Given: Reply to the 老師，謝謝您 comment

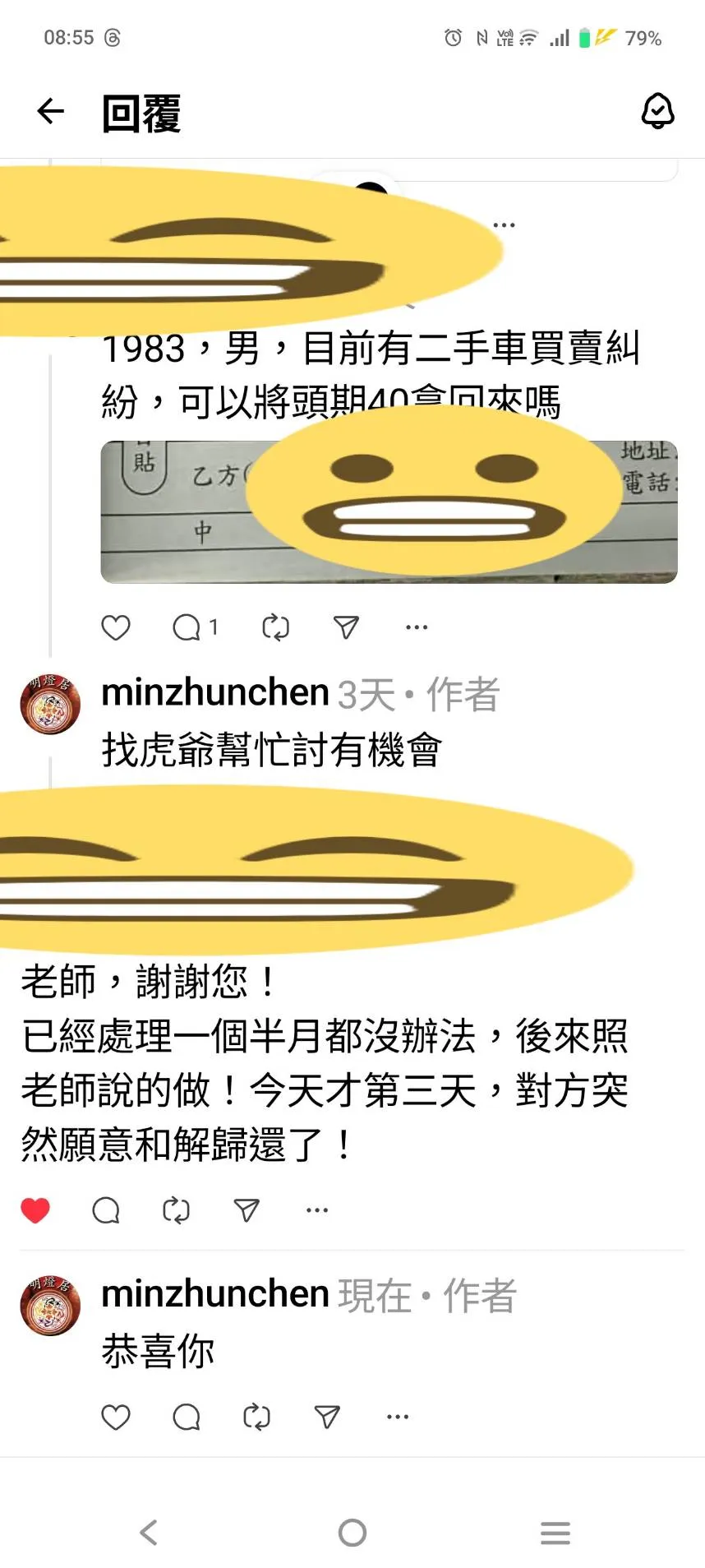Looking at the screenshot, I should point(106,1210).
